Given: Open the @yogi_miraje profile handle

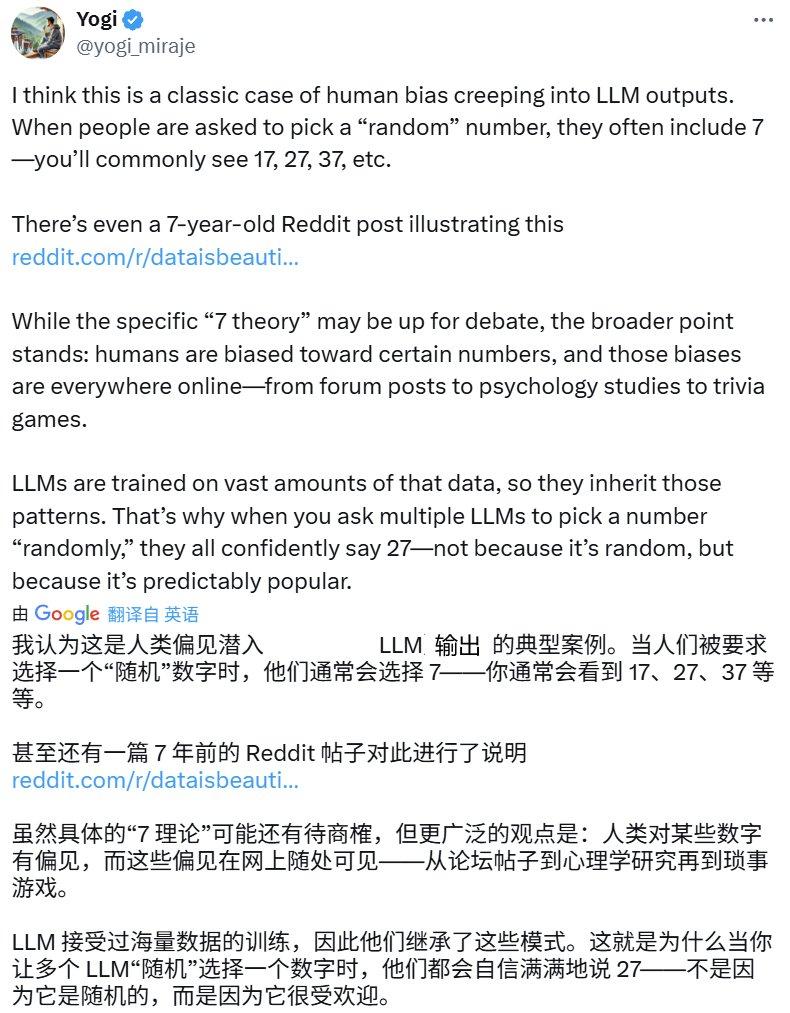Looking at the screenshot, I should (136, 47).
